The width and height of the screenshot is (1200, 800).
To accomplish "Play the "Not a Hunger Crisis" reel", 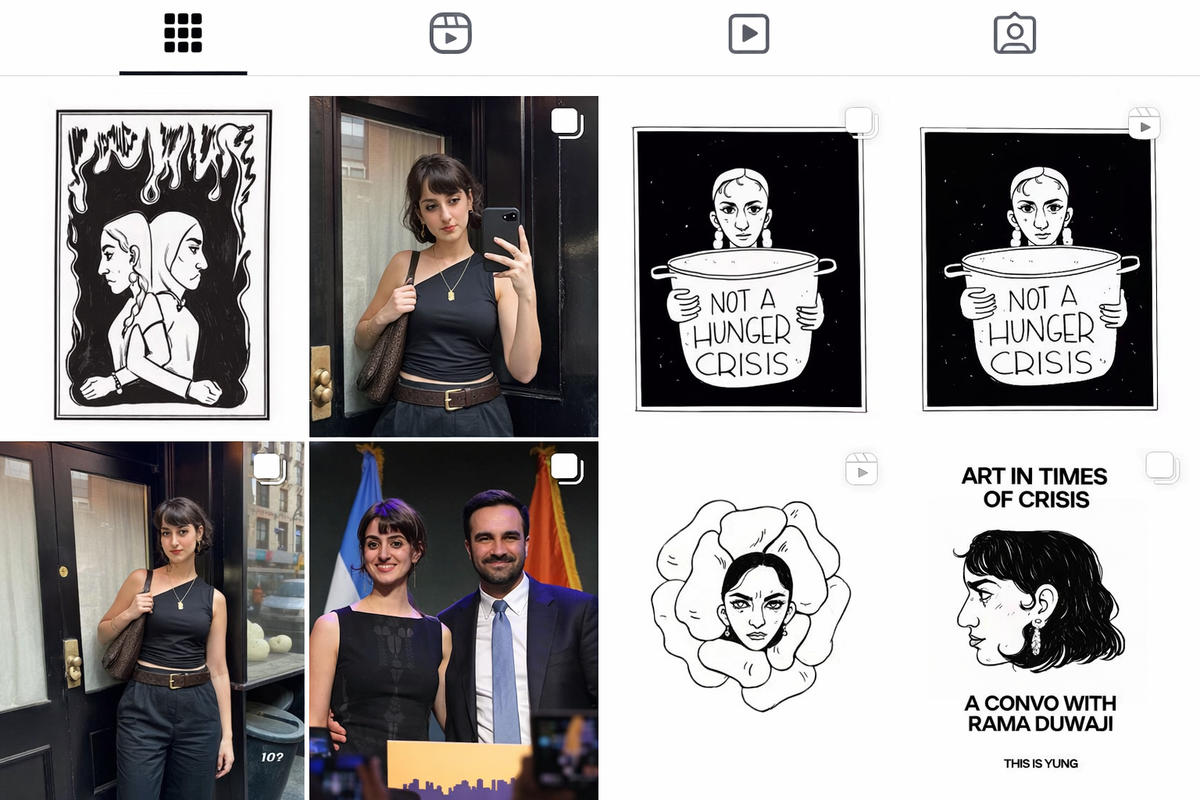I will point(1040,268).
